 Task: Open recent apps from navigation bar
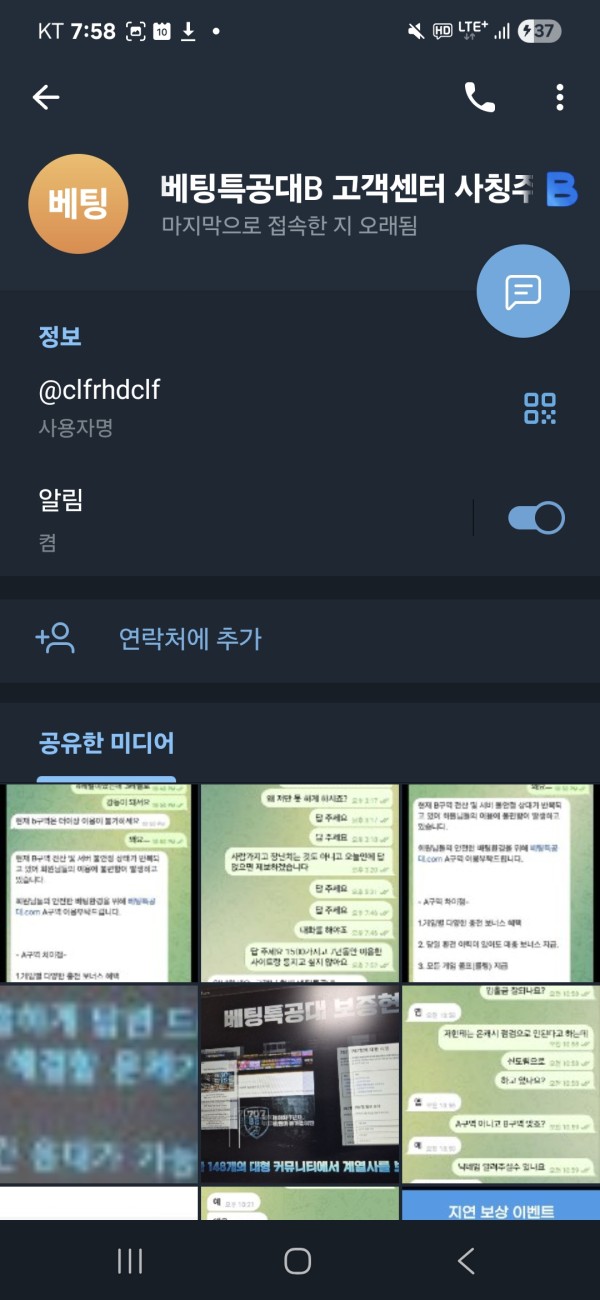pyautogui.click(x=130, y=1261)
